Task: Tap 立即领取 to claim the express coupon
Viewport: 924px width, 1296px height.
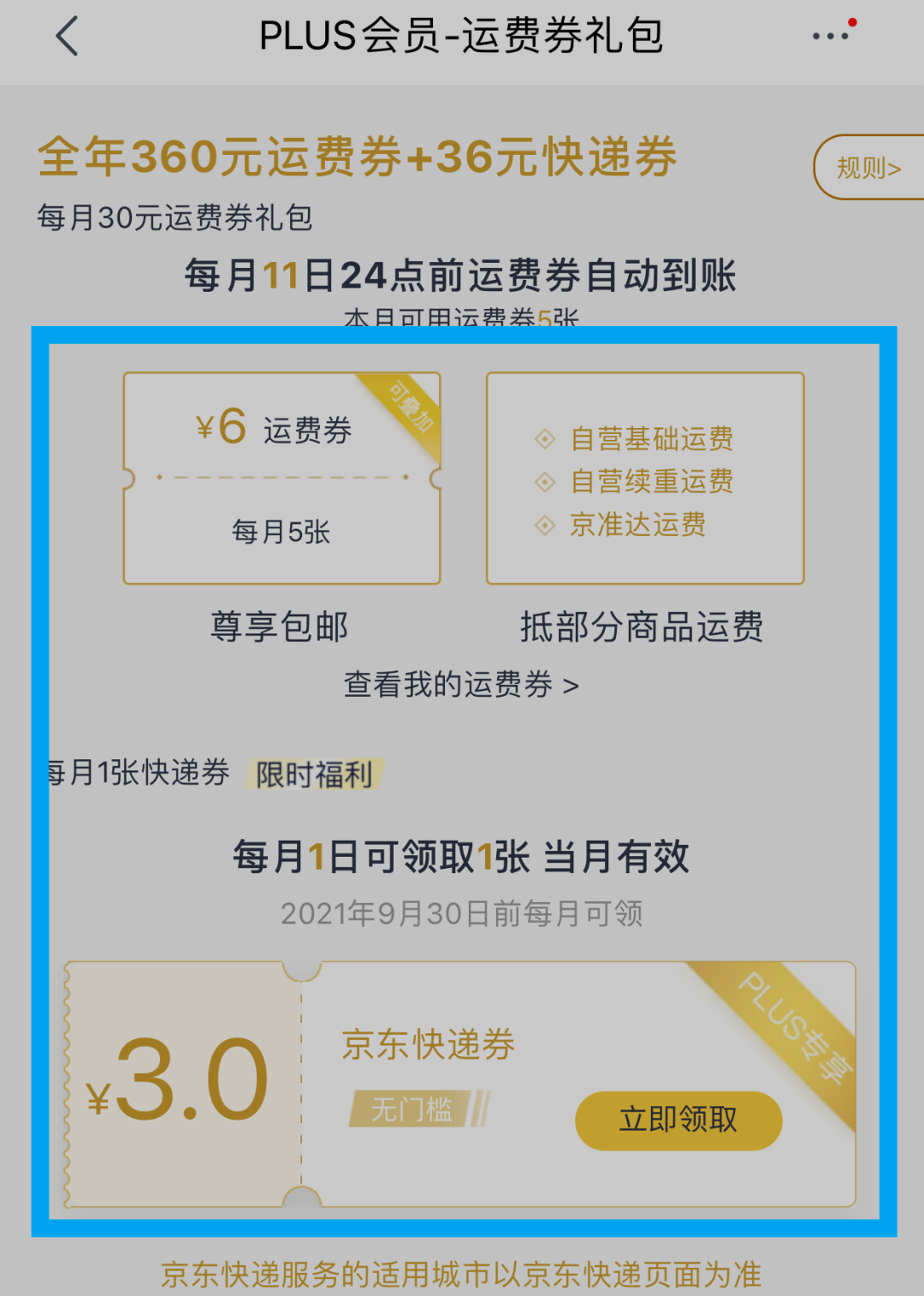Action: point(678,1120)
